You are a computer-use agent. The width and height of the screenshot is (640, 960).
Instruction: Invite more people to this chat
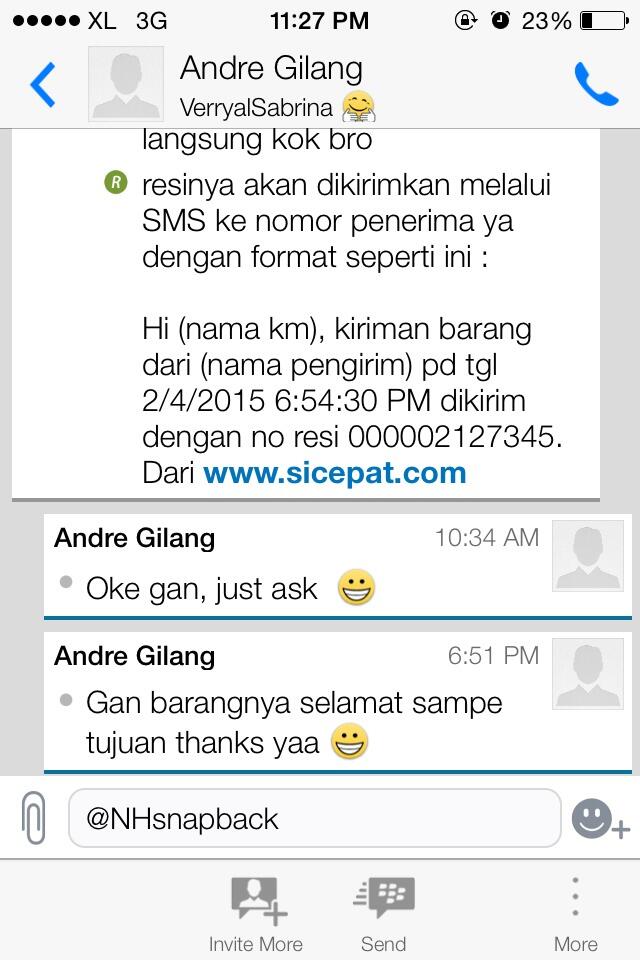point(256,913)
